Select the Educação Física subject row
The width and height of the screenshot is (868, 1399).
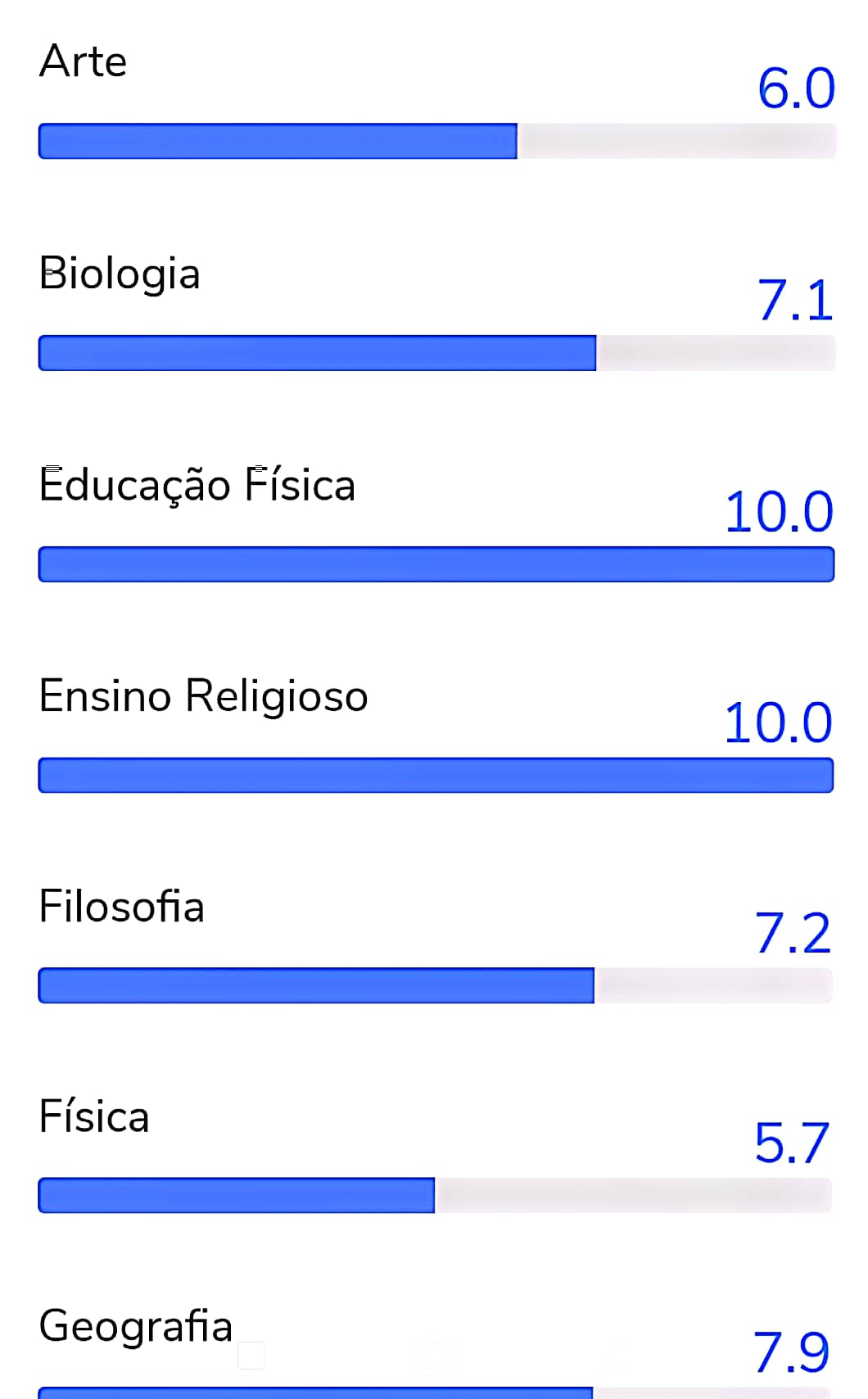436,522
